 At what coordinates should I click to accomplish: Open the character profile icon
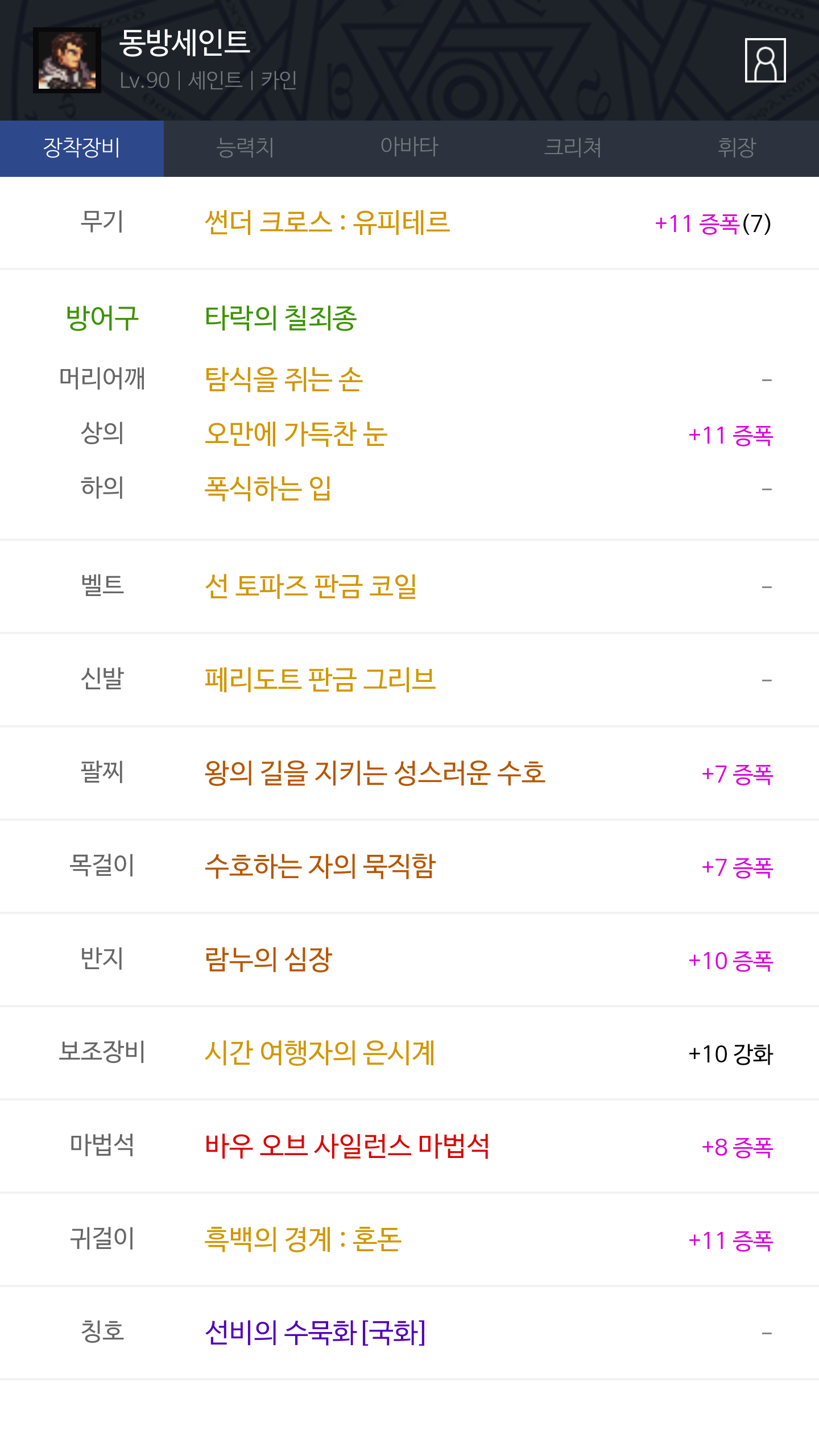[765, 60]
